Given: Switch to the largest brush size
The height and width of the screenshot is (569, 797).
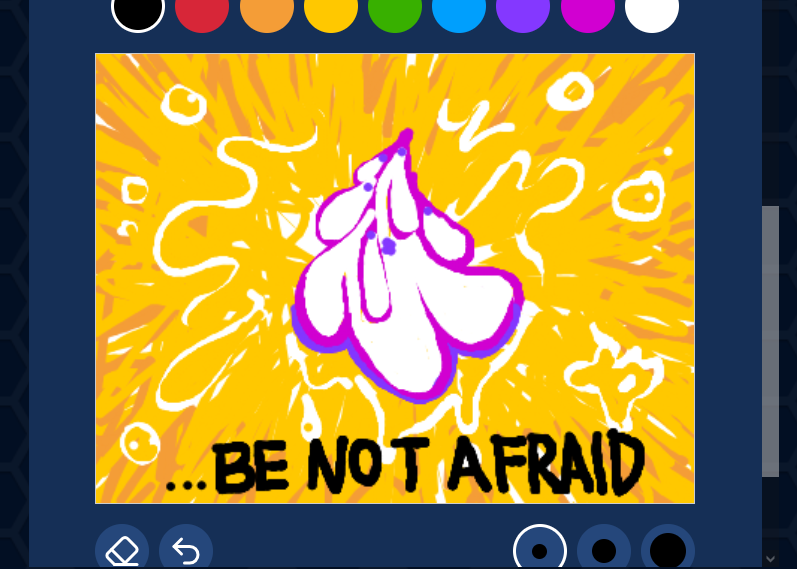Looking at the screenshot, I should click(668, 550).
